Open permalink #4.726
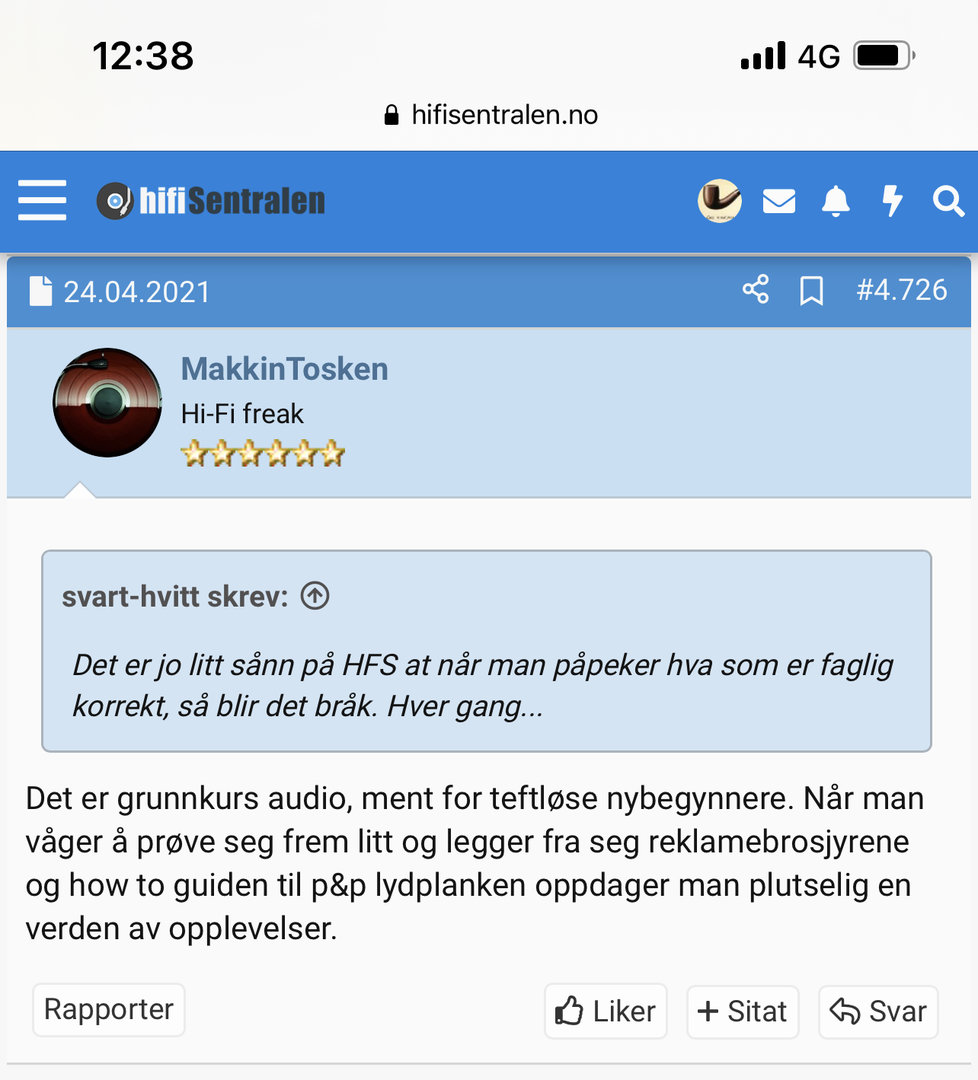The image size is (978, 1080). point(901,290)
